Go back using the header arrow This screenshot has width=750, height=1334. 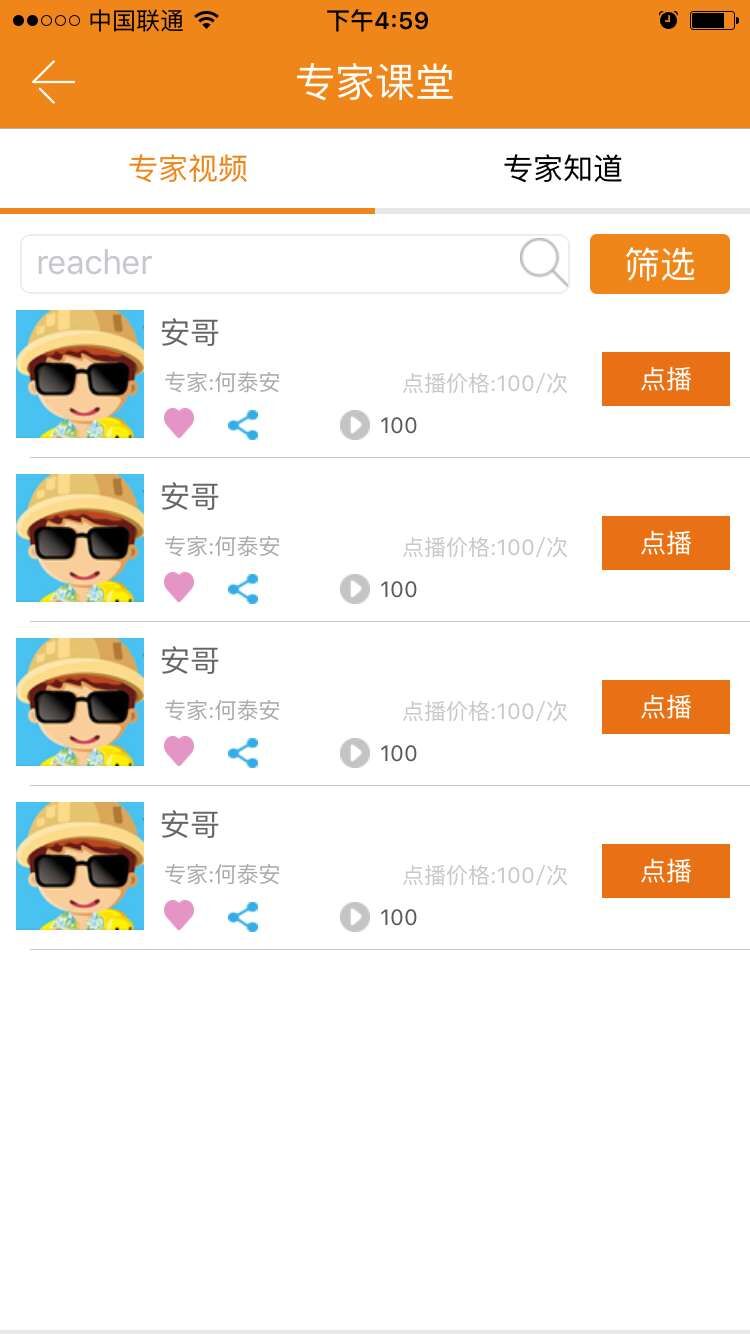tap(53, 82)
